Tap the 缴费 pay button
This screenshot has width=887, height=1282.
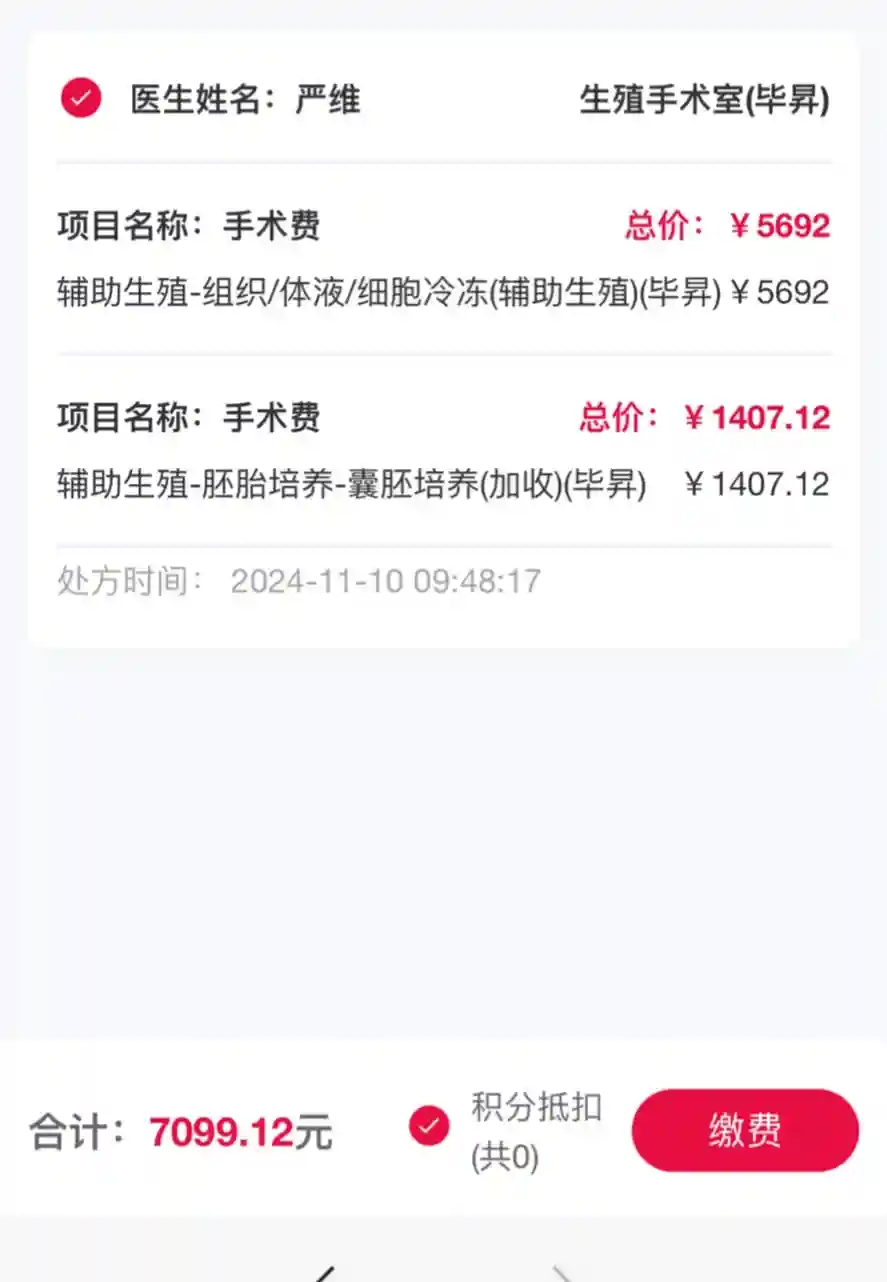click(744, 1130)
